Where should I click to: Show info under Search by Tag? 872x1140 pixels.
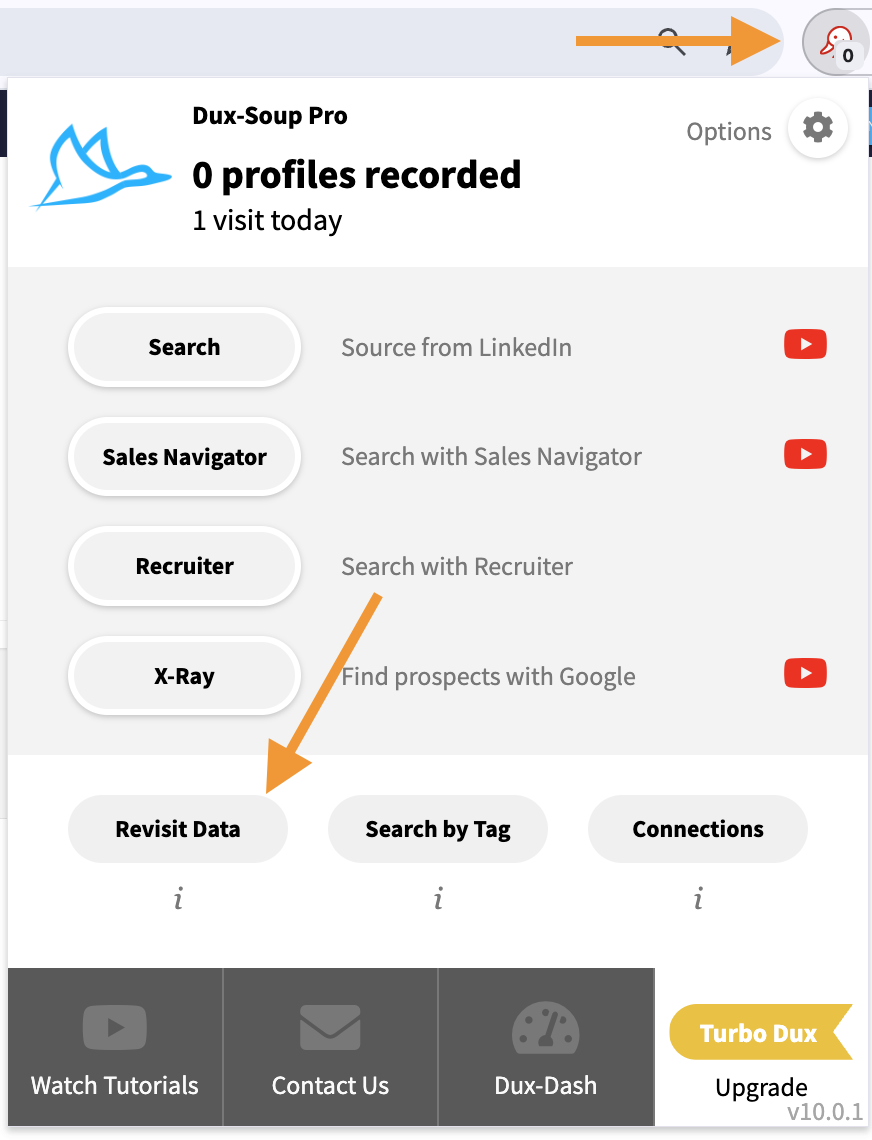click(438, 900)
